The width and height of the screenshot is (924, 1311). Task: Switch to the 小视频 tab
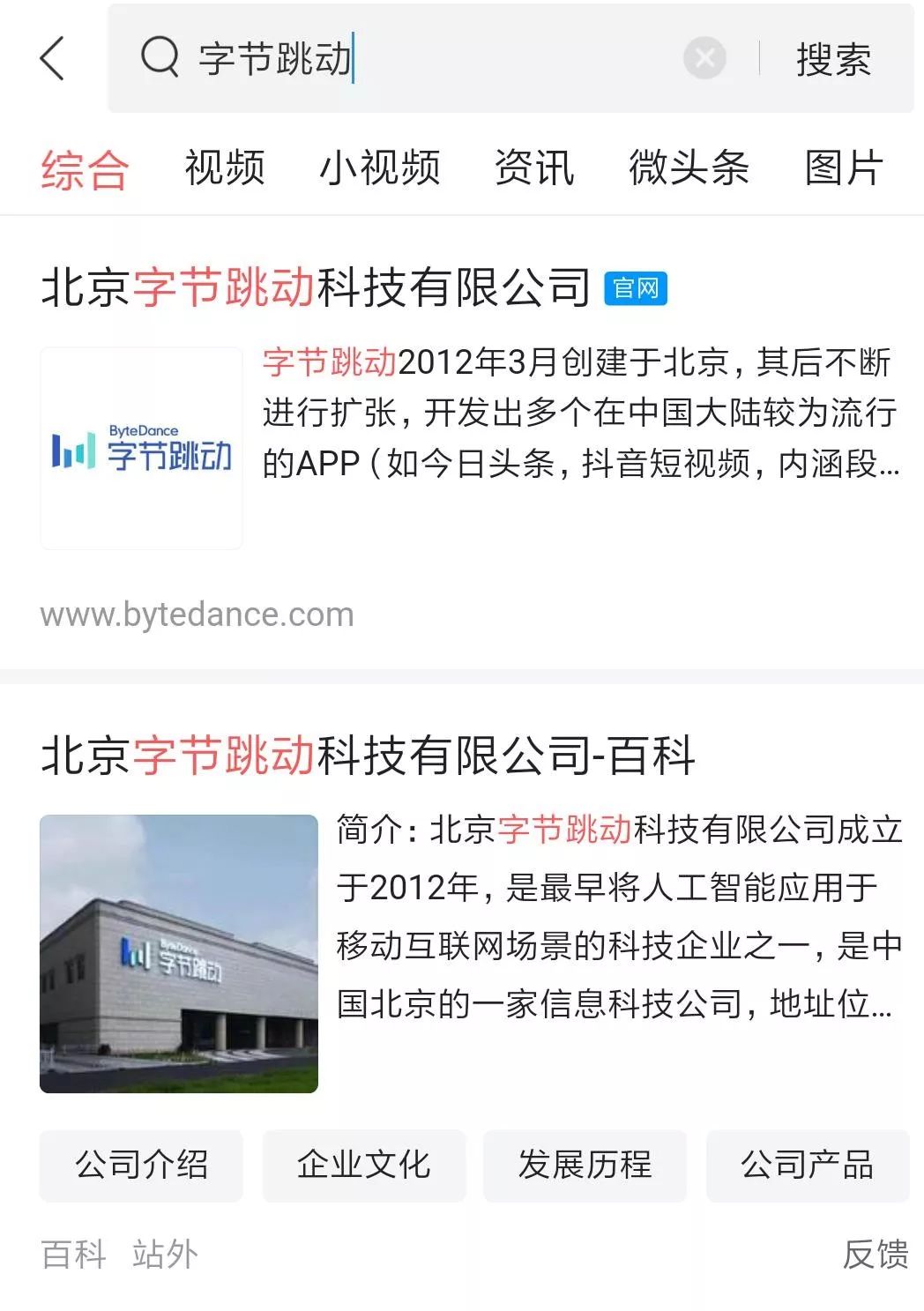(x=379, y=168)
